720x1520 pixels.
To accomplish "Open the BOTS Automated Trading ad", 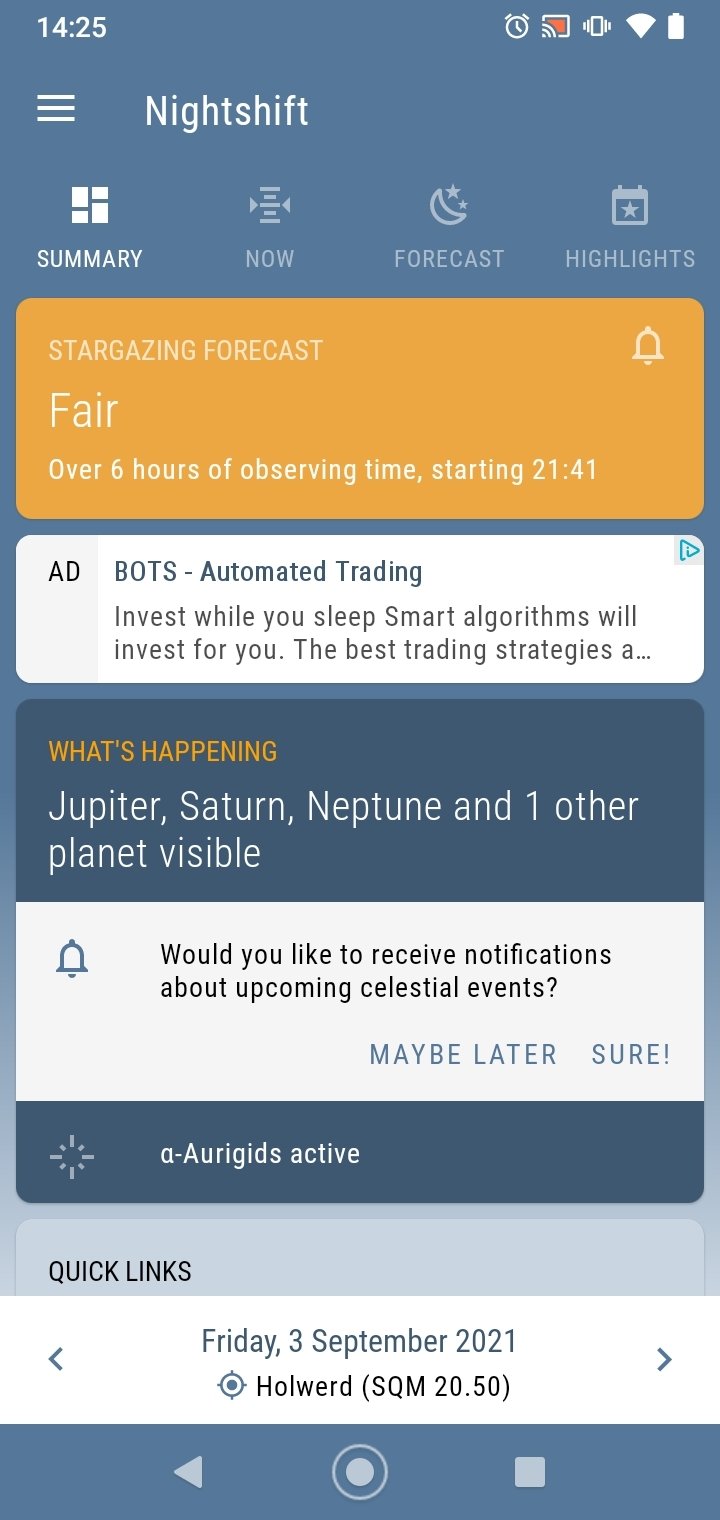I will [x=380, y=610].
